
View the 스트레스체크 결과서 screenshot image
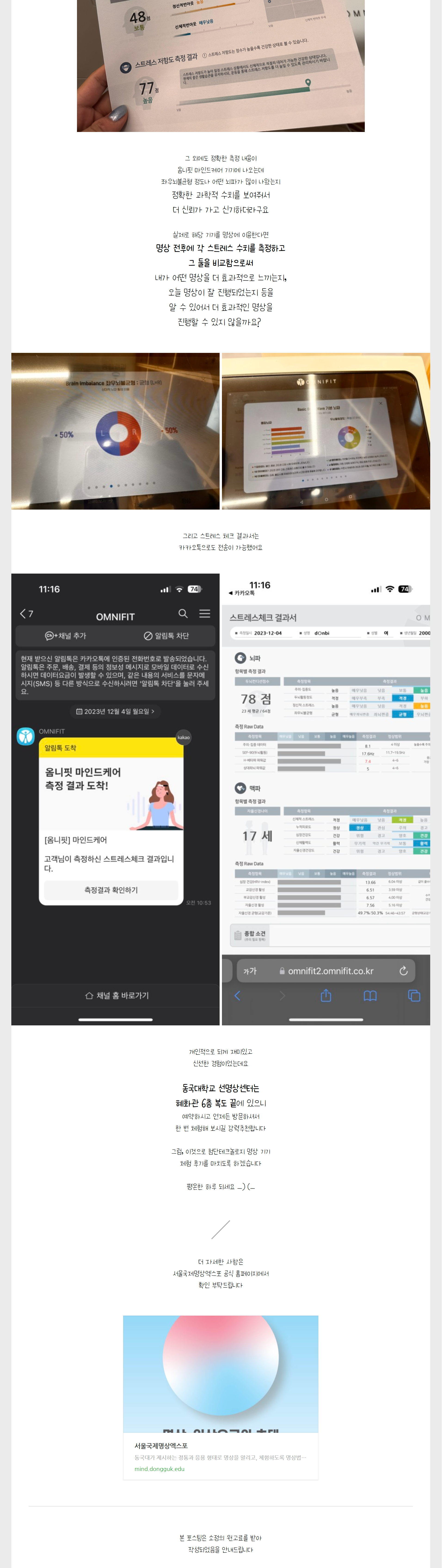pyautogui.click(x=326, y=799)
